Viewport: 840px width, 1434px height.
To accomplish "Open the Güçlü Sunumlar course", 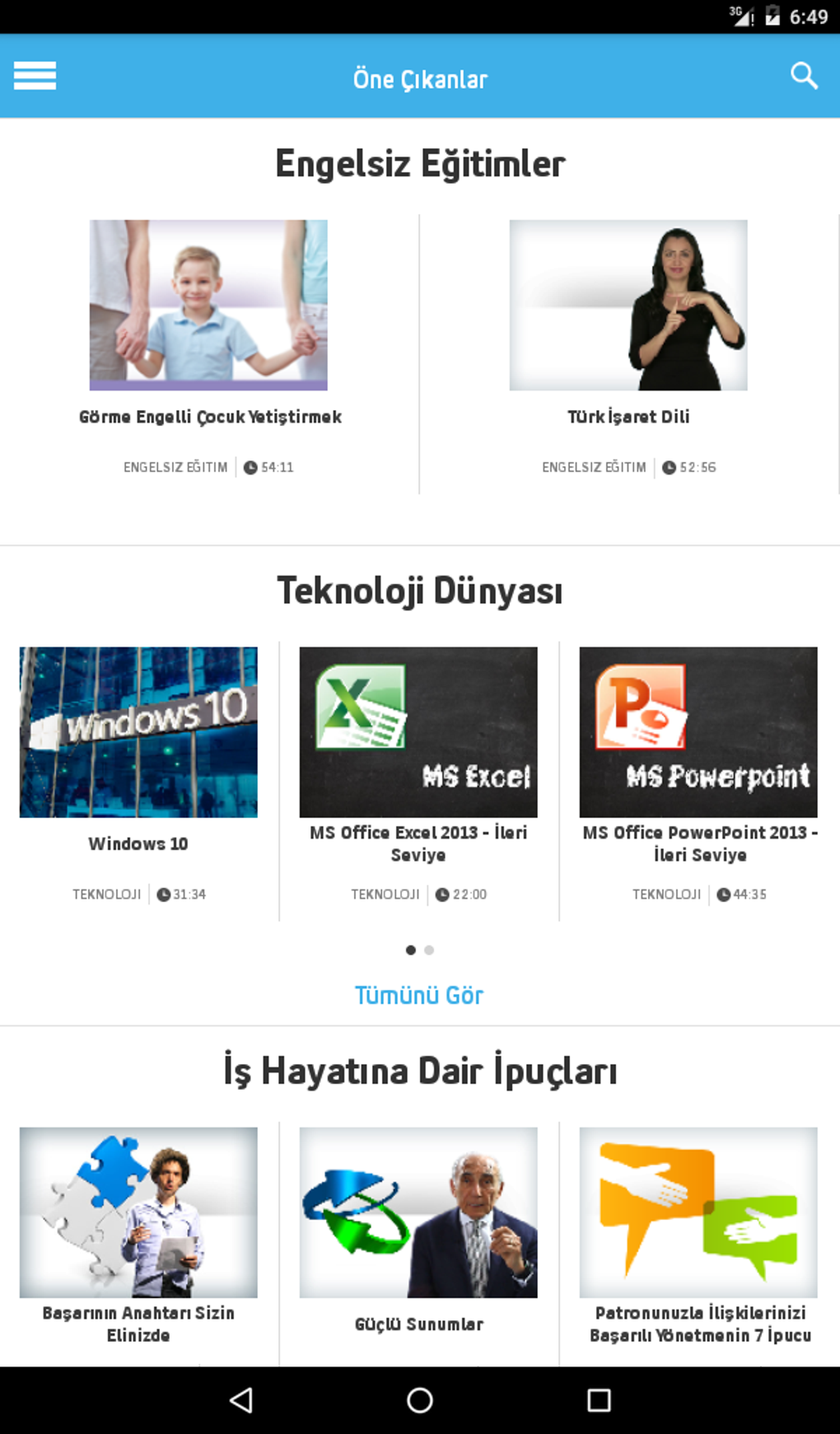I will pyautogui.click(x=418, y=1212).
